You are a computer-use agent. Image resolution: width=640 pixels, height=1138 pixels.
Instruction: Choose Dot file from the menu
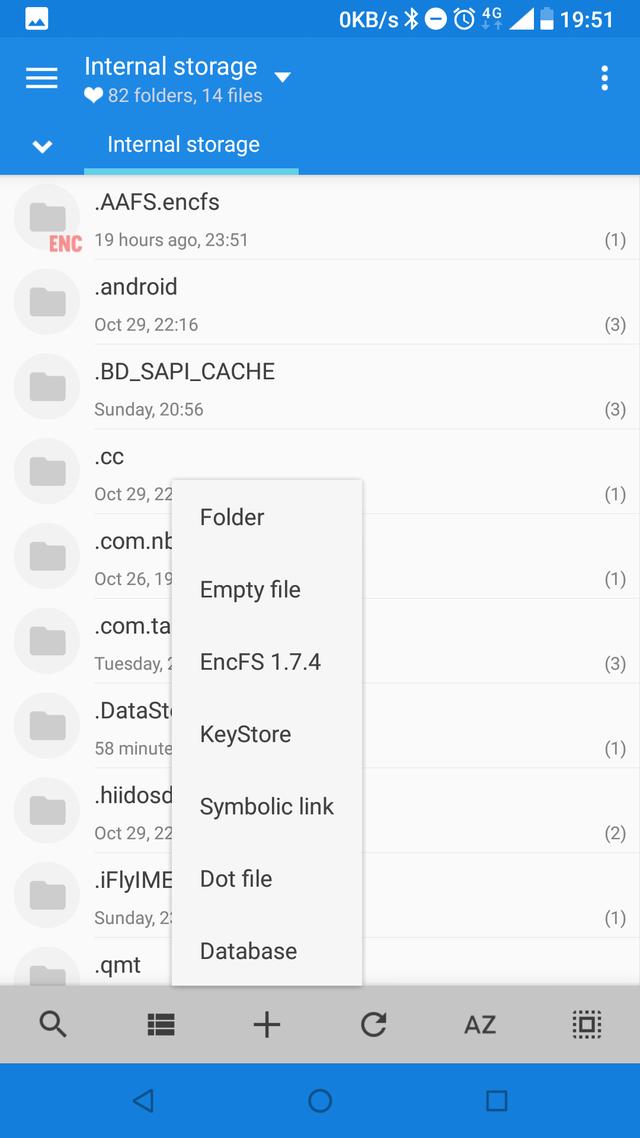(x=266, y=878)
